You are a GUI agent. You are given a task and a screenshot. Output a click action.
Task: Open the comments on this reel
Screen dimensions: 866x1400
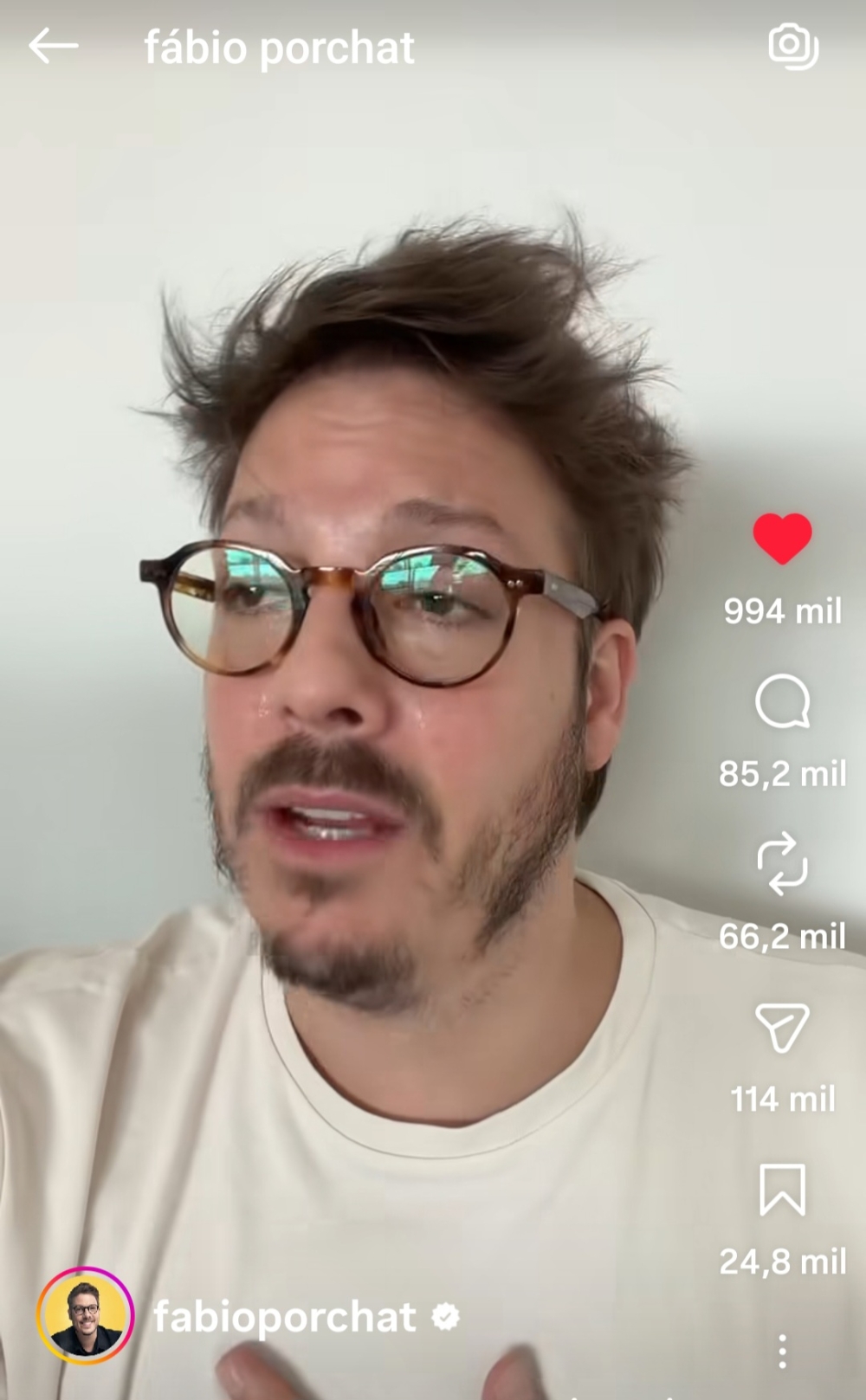tap(782, 701)
